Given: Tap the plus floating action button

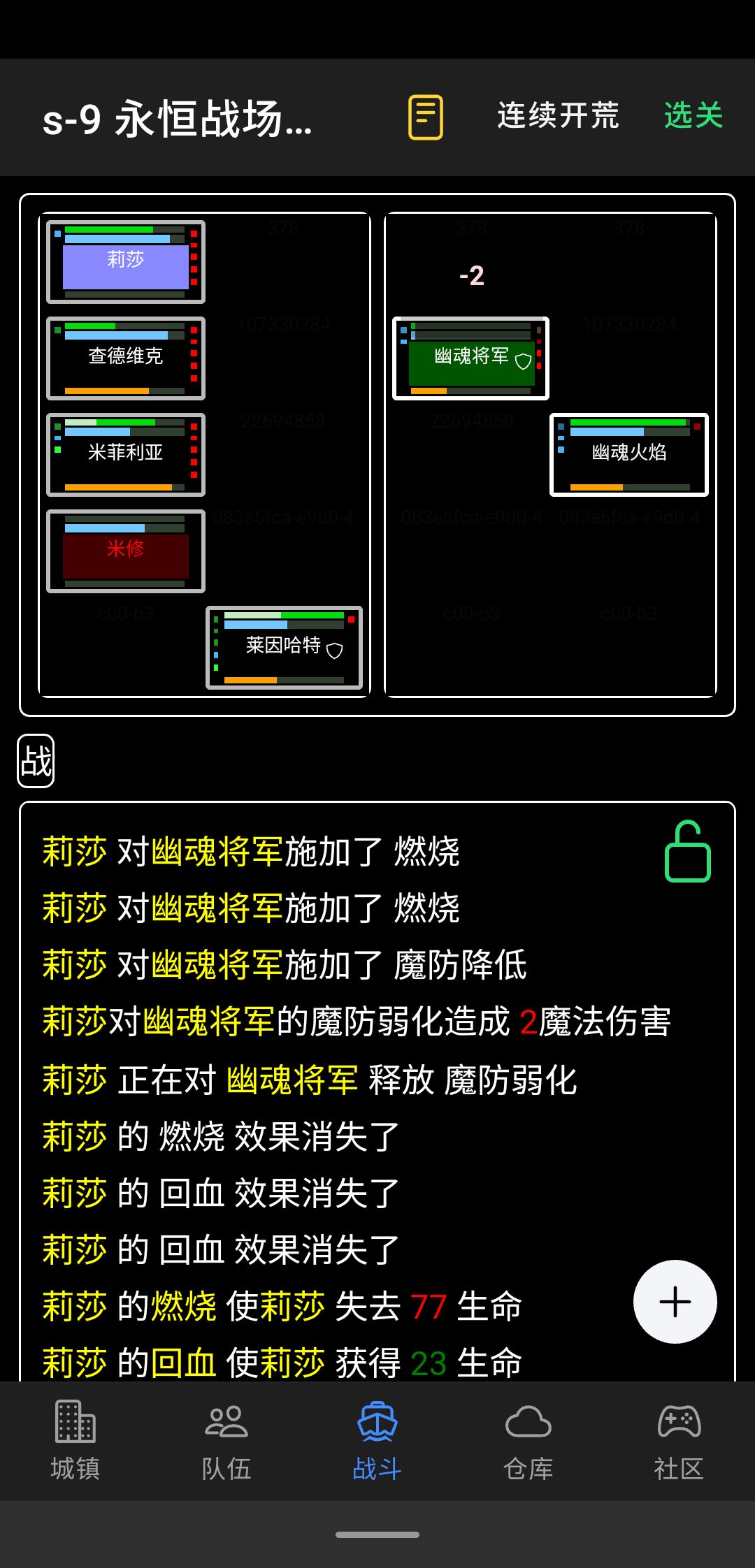Looking at the screenshot, I should pos(674,1302).
